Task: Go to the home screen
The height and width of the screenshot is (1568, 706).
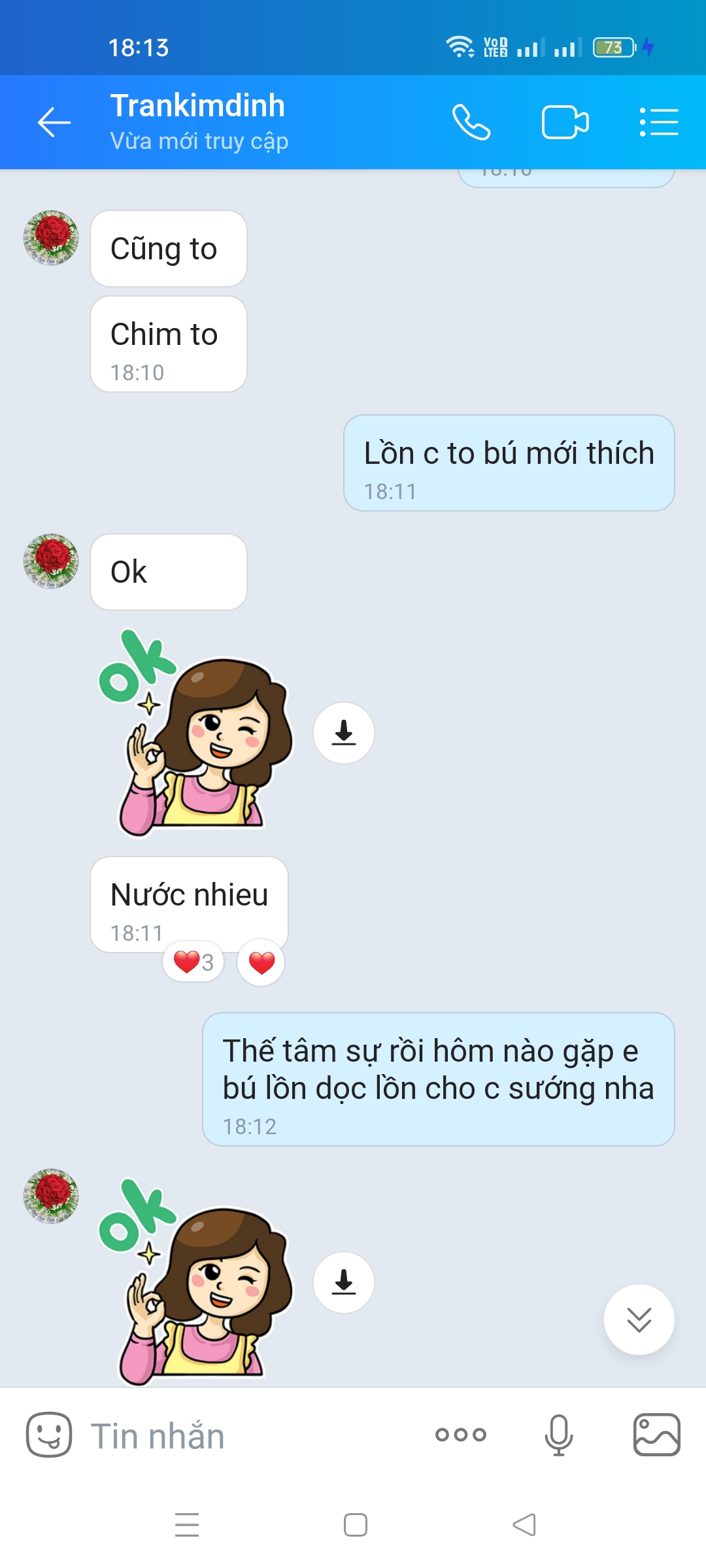Action: point(356,1525)
